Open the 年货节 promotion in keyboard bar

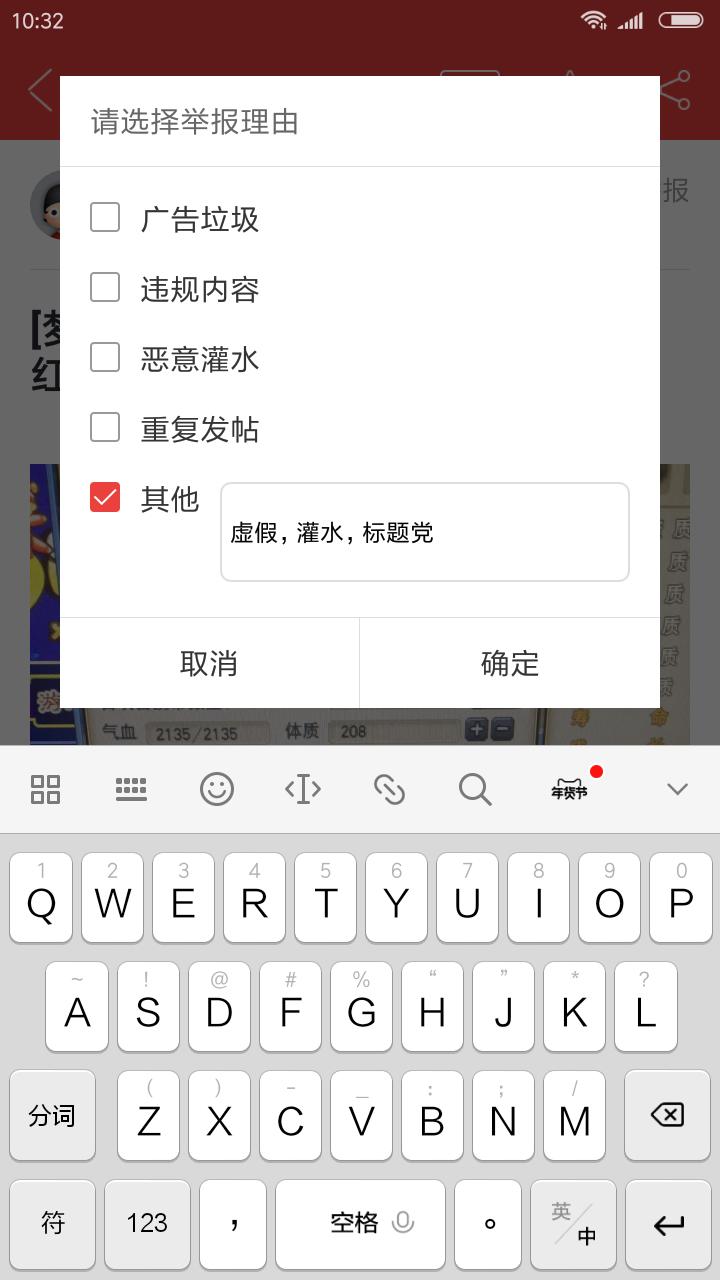point(570,789)
